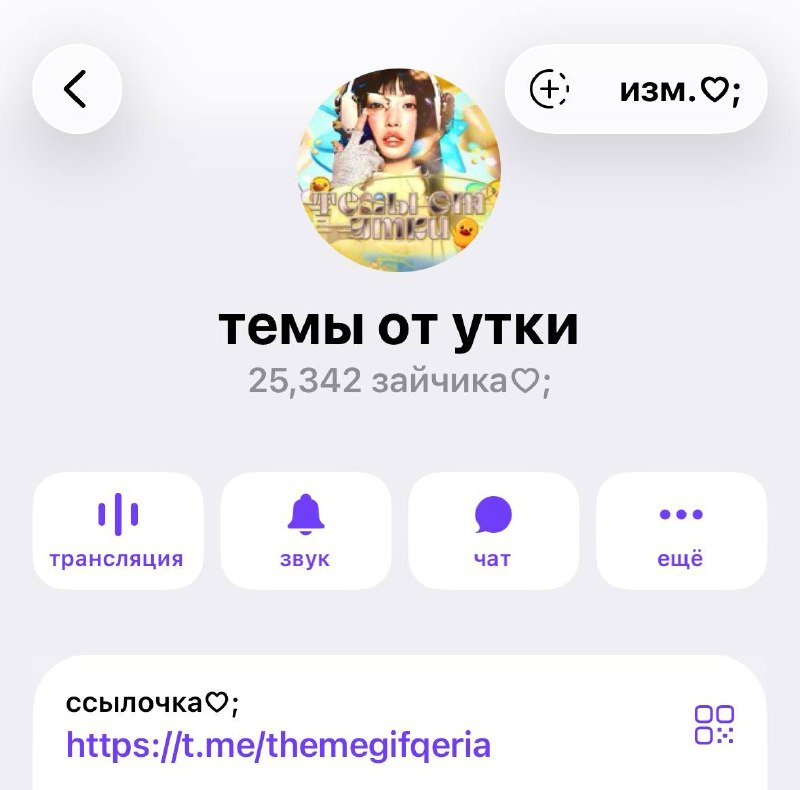Toggle the звук notification bell

tap(306, 531)
